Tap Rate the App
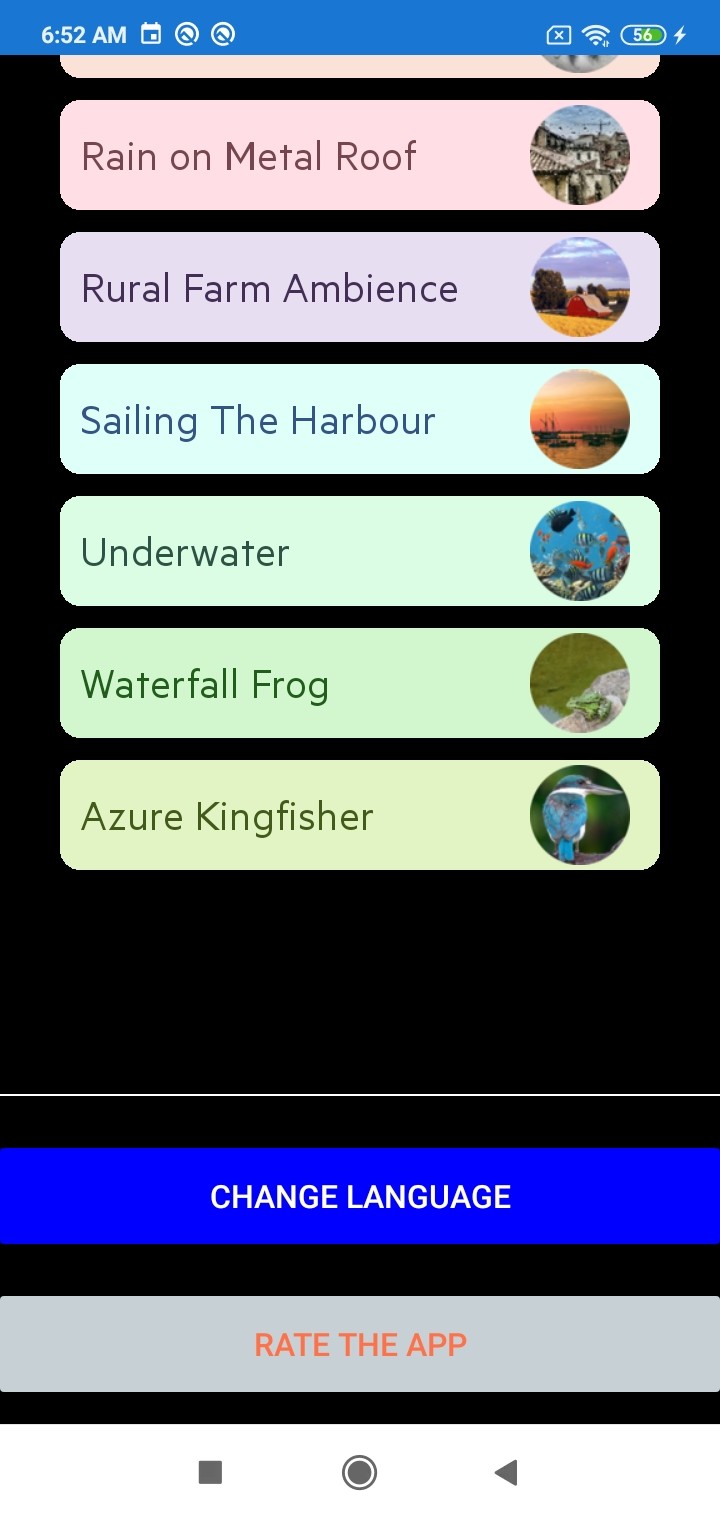The width and height of the screenshot is (720, 1520). pos(360,1344)
